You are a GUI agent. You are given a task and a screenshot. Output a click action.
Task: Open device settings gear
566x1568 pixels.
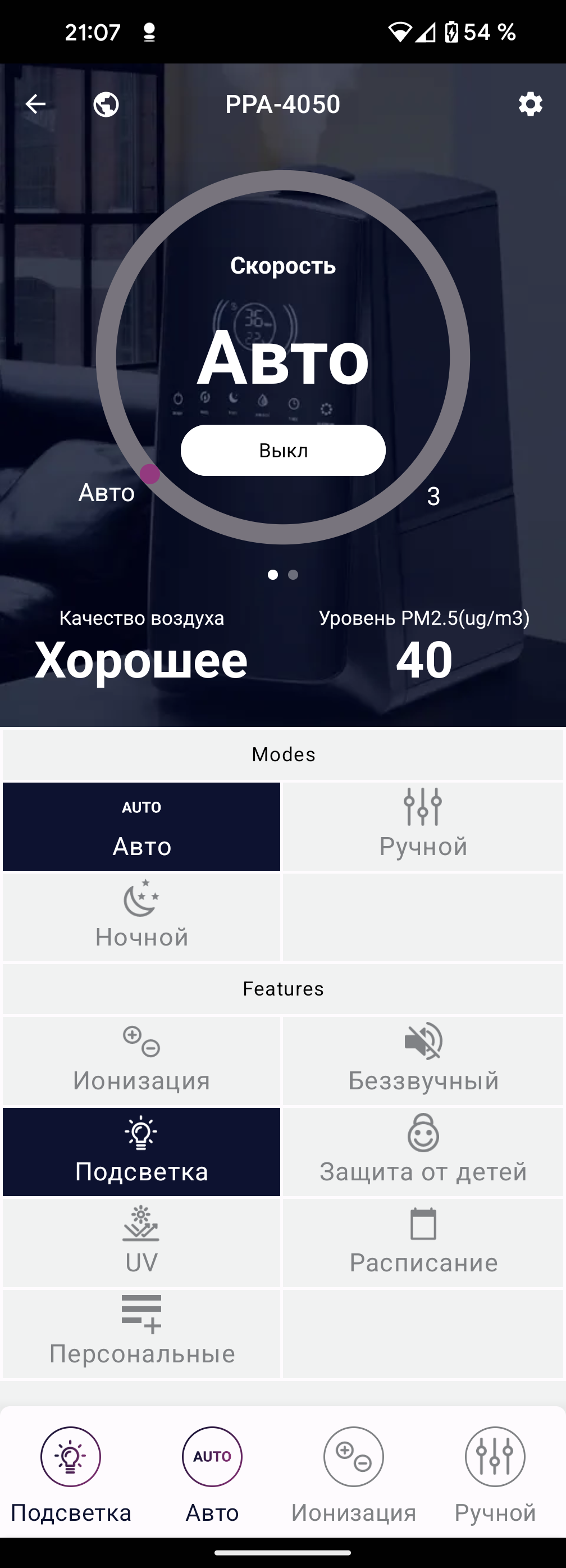pyautogui.click(x=530, y=104)
